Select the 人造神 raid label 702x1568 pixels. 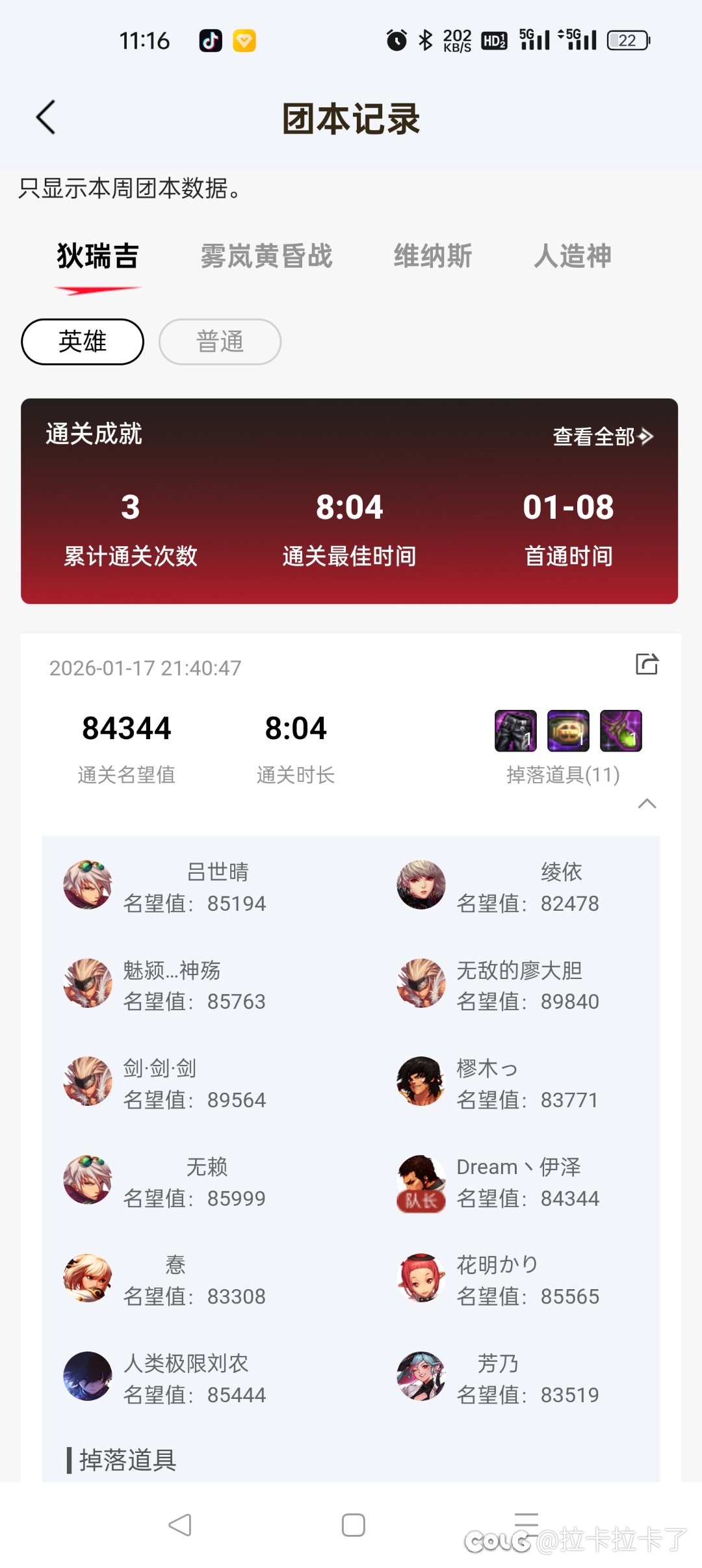[x=575, y=256]
